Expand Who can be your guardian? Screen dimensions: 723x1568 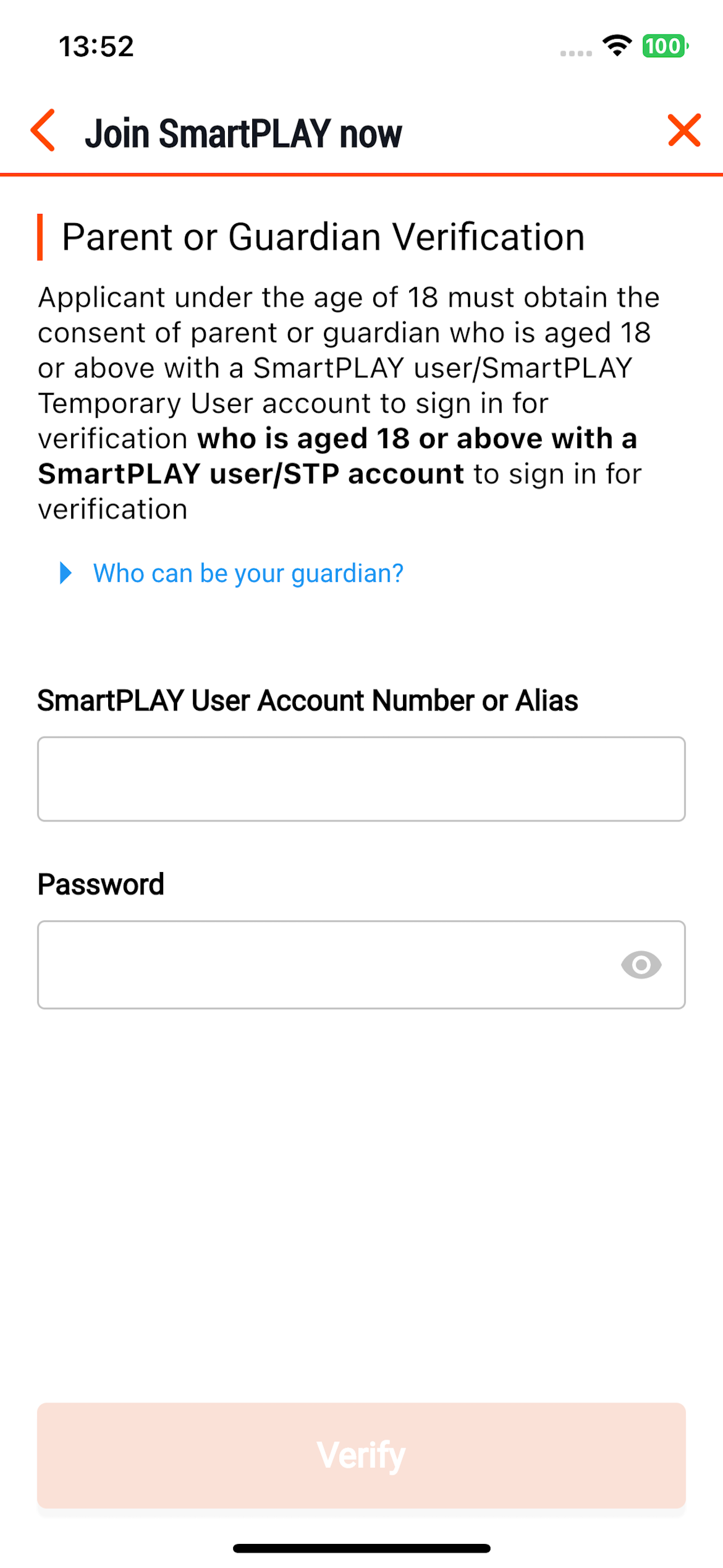247,573
